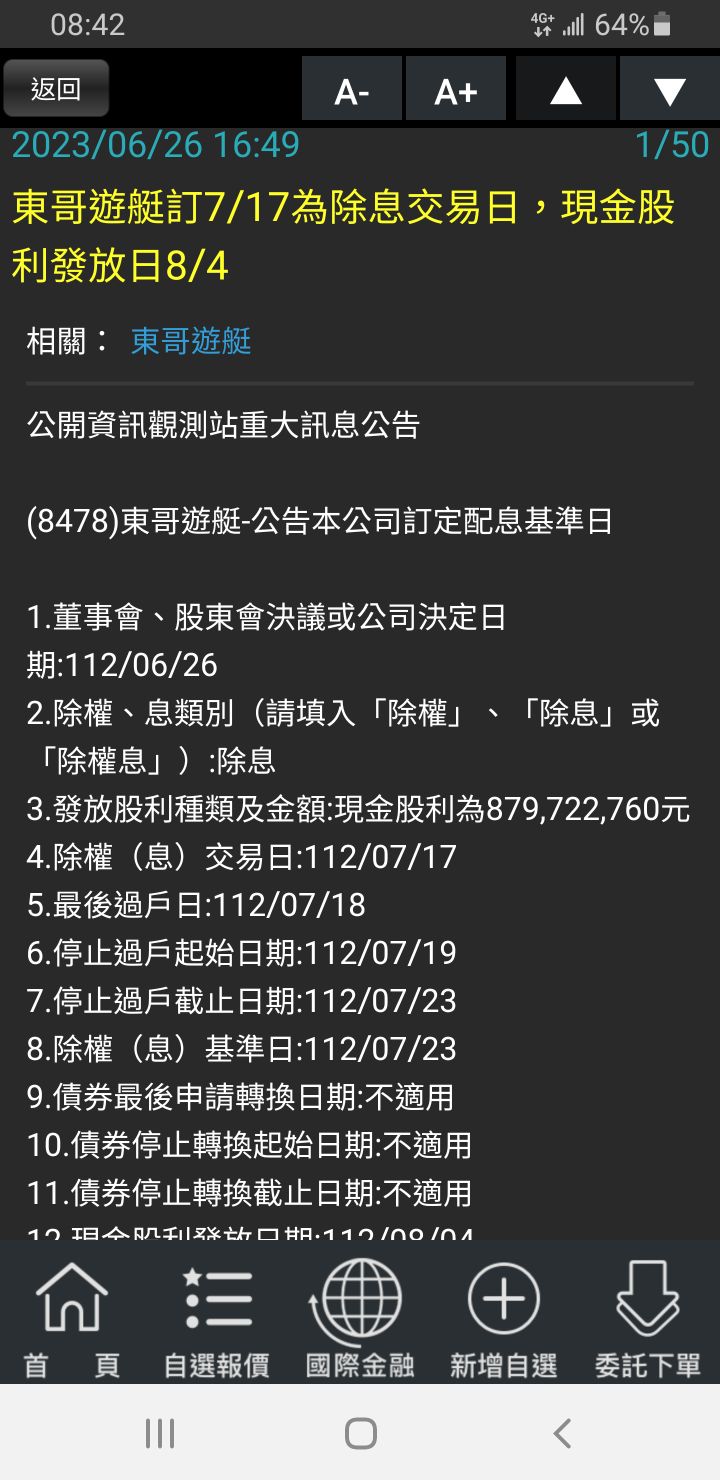Tap 新增自選 to add to watchlist
This screenshot has width=720, height=1480.
(503, 1318)
